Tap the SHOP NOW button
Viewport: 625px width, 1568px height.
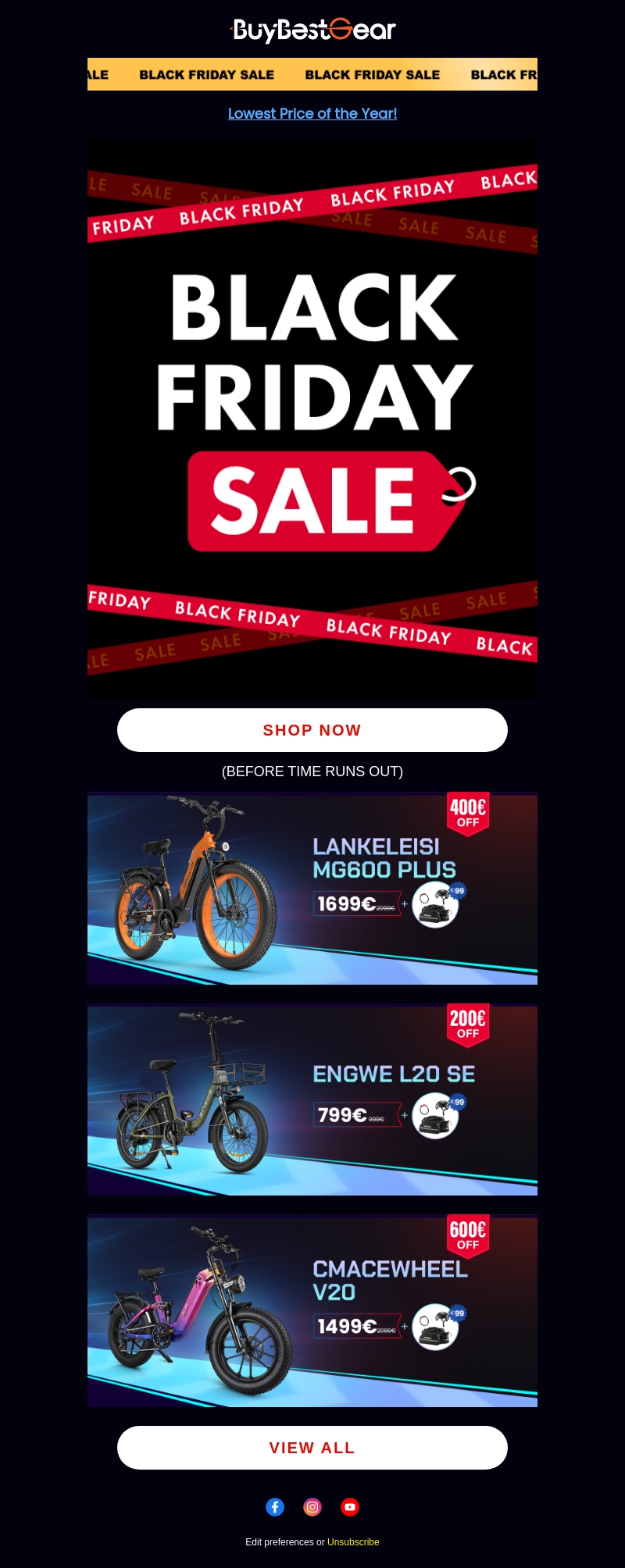[312, 730]
